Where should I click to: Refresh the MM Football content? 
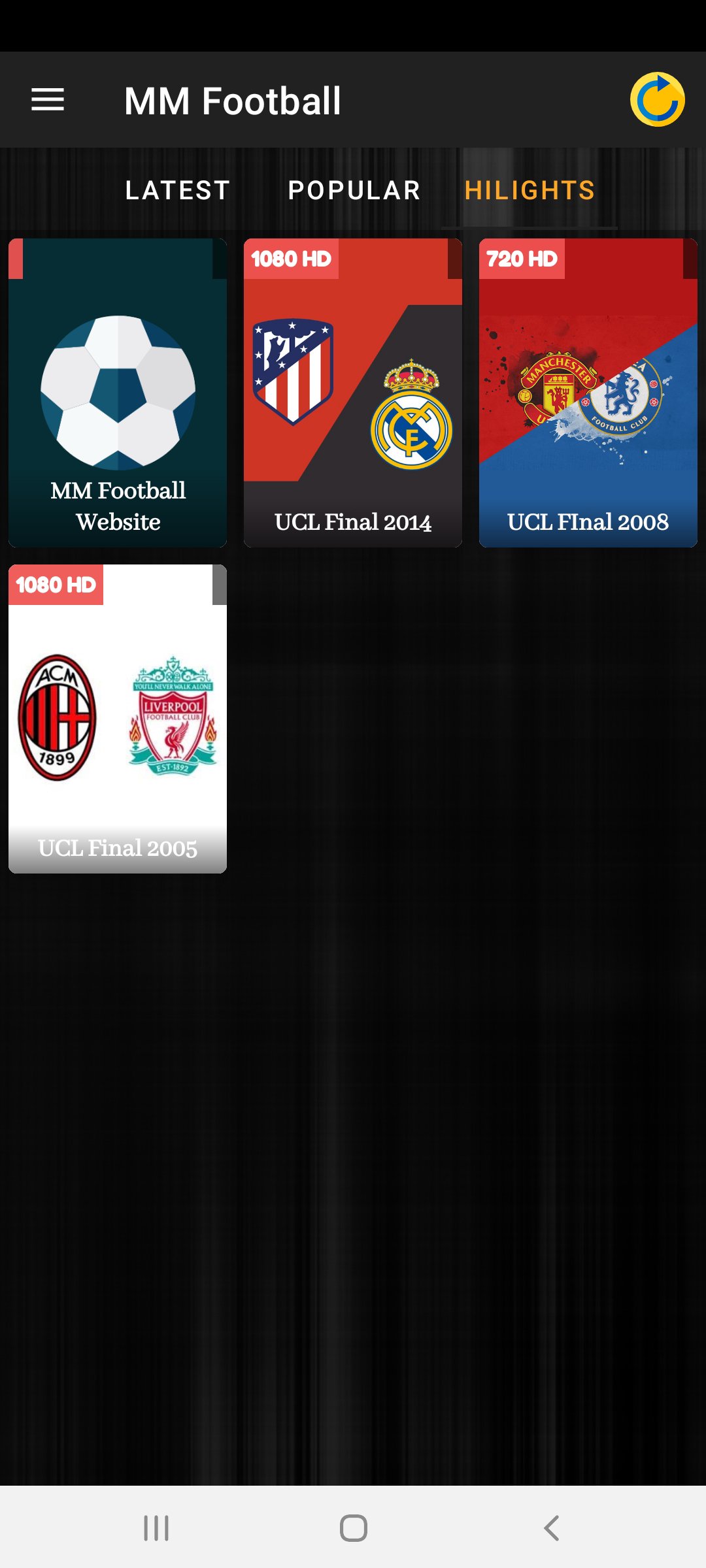coord(657,99)
